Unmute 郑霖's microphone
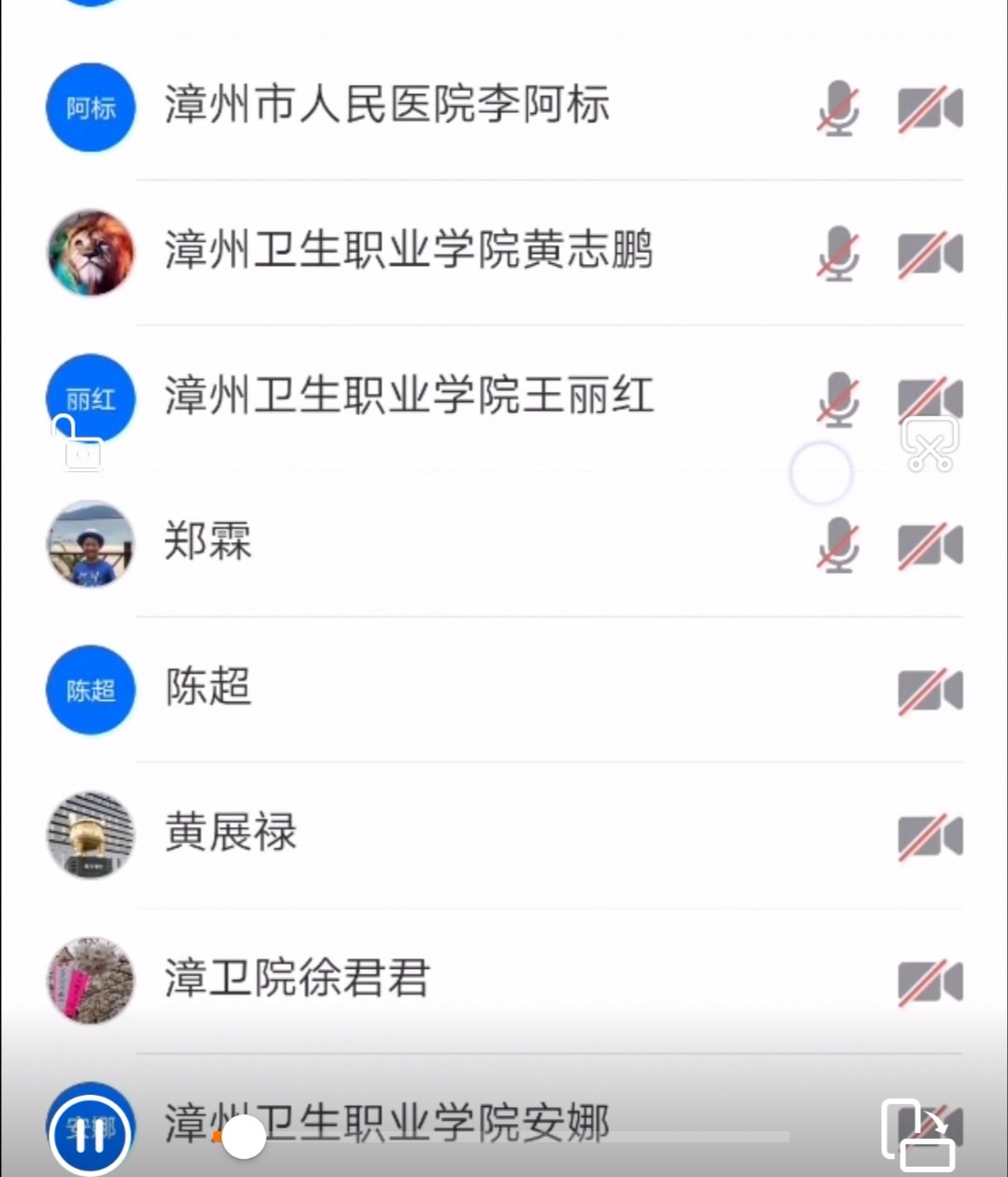Viewport: 1008px width, 1177px height. [837, 547]
